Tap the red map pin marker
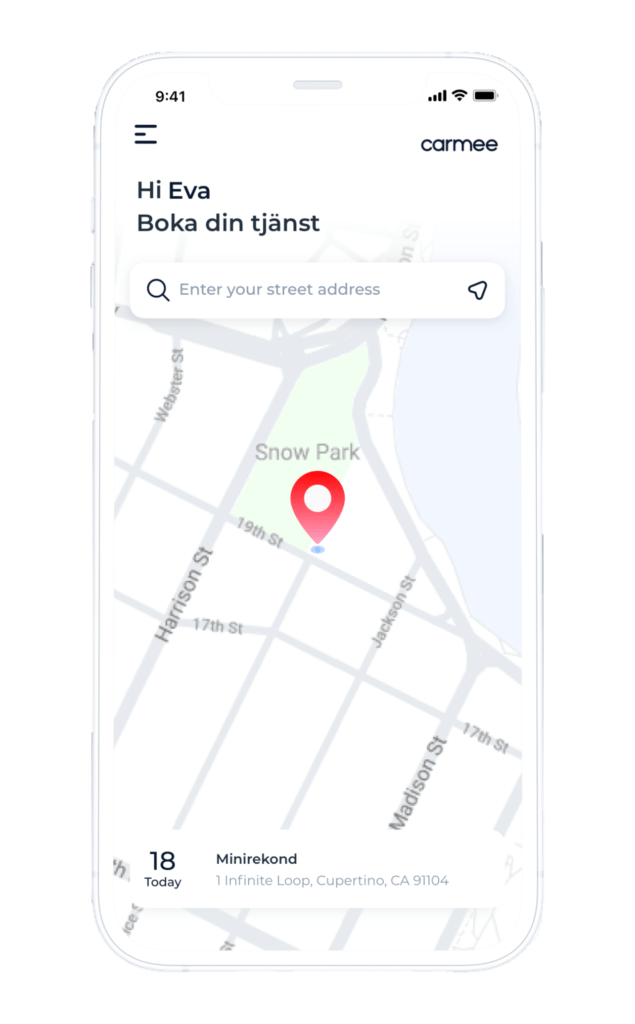This screenshot has width=635, height=1024. (x=318, y=507)
